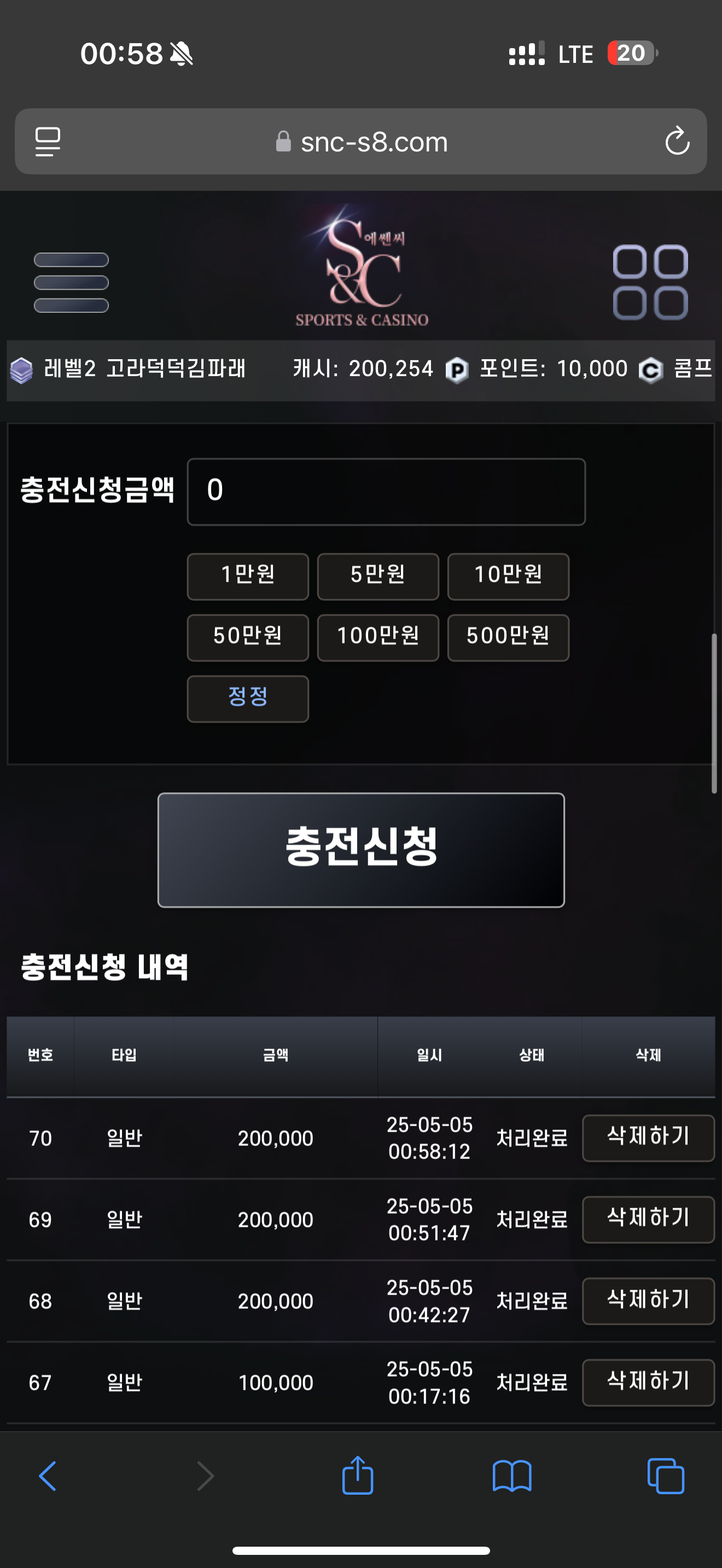Screen dimensions: 722x1568
Task: Remove charge record number 67
Action: click(648, 1382)
